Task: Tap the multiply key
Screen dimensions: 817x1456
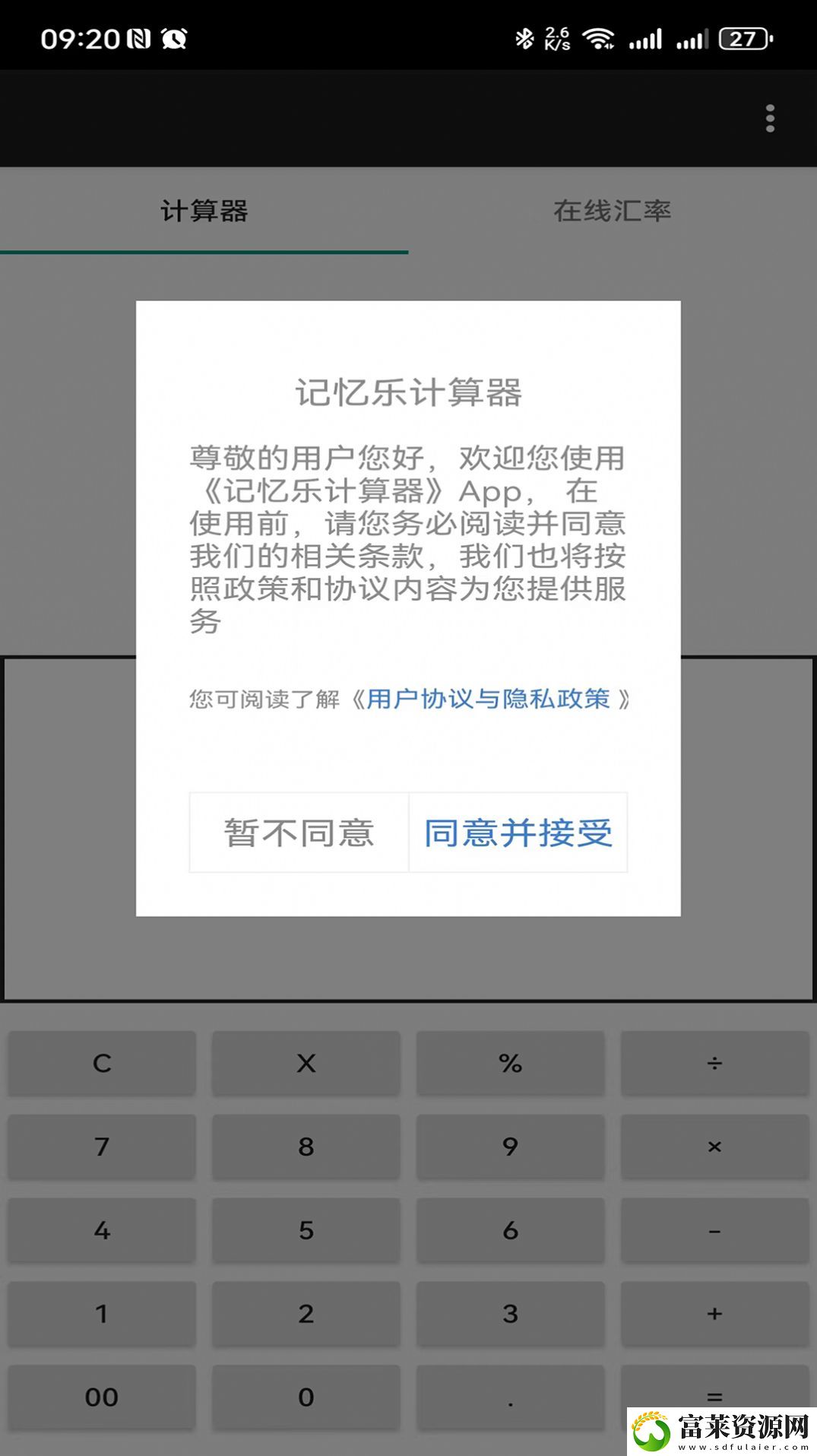Action: 714,1147
